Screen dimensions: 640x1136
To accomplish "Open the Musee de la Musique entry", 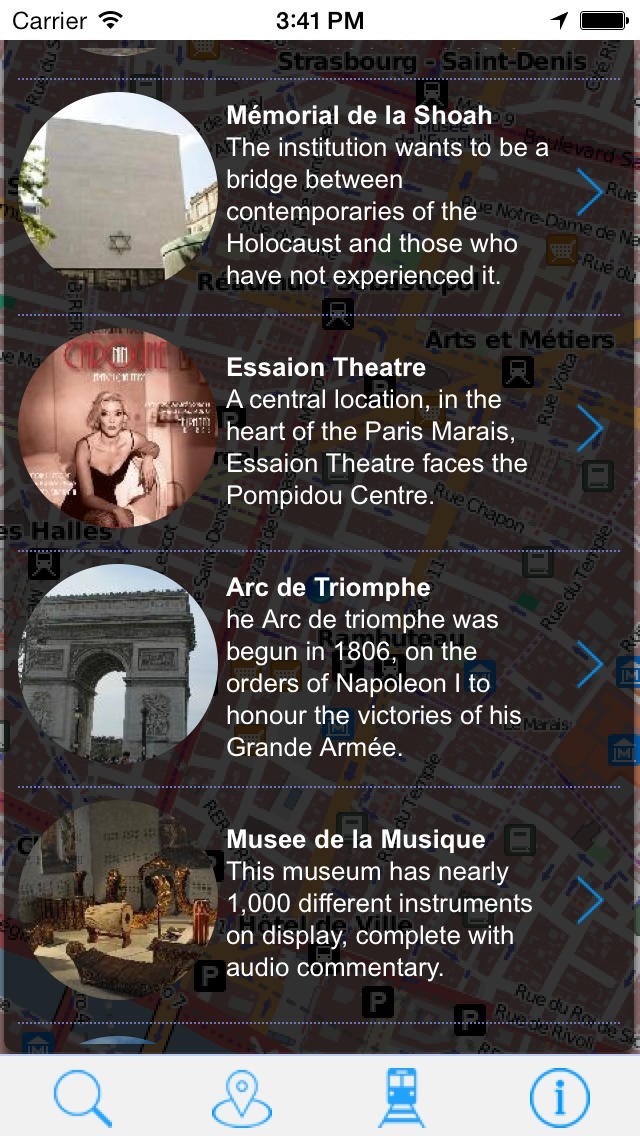I will (x=319, y=904).
